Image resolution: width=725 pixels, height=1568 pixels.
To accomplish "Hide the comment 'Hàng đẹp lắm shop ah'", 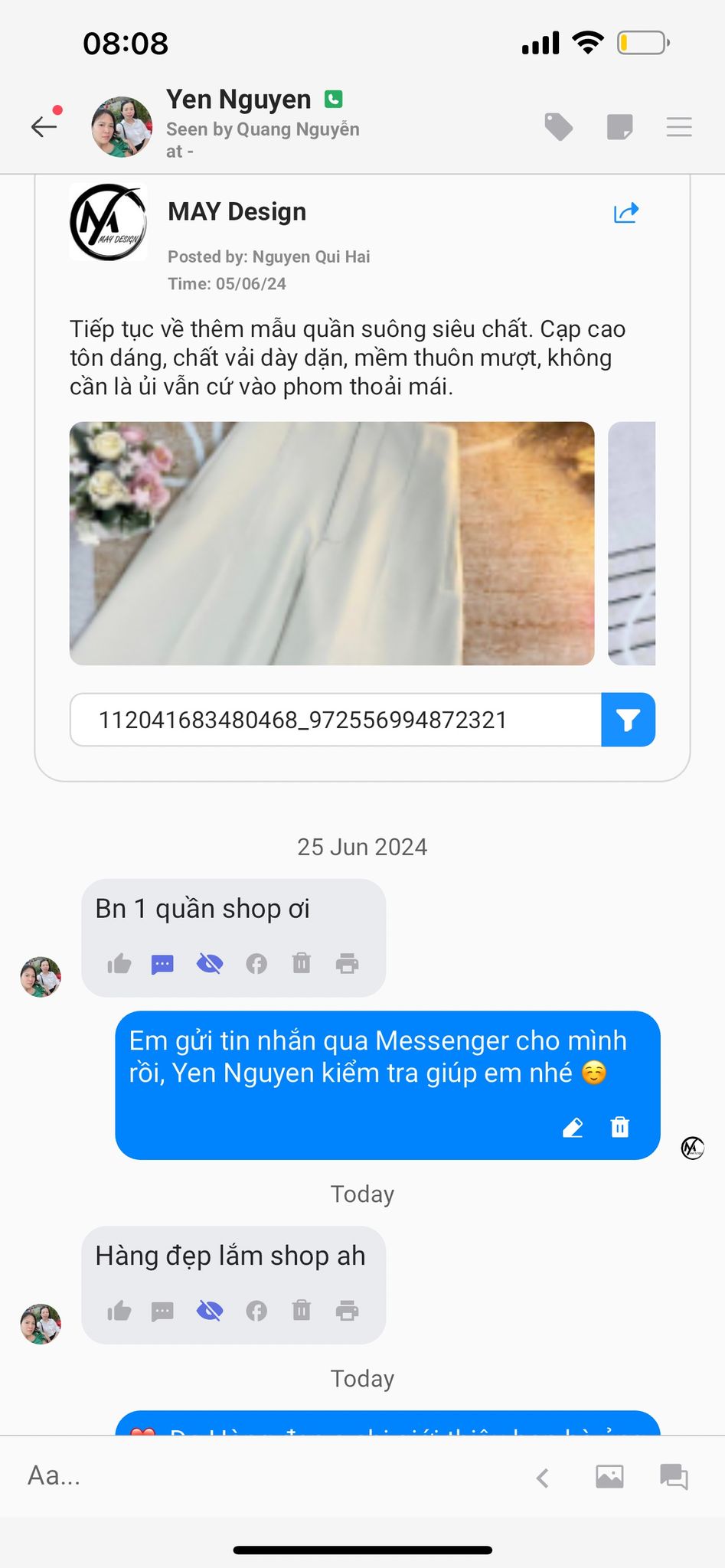I will coord(209,1312).
